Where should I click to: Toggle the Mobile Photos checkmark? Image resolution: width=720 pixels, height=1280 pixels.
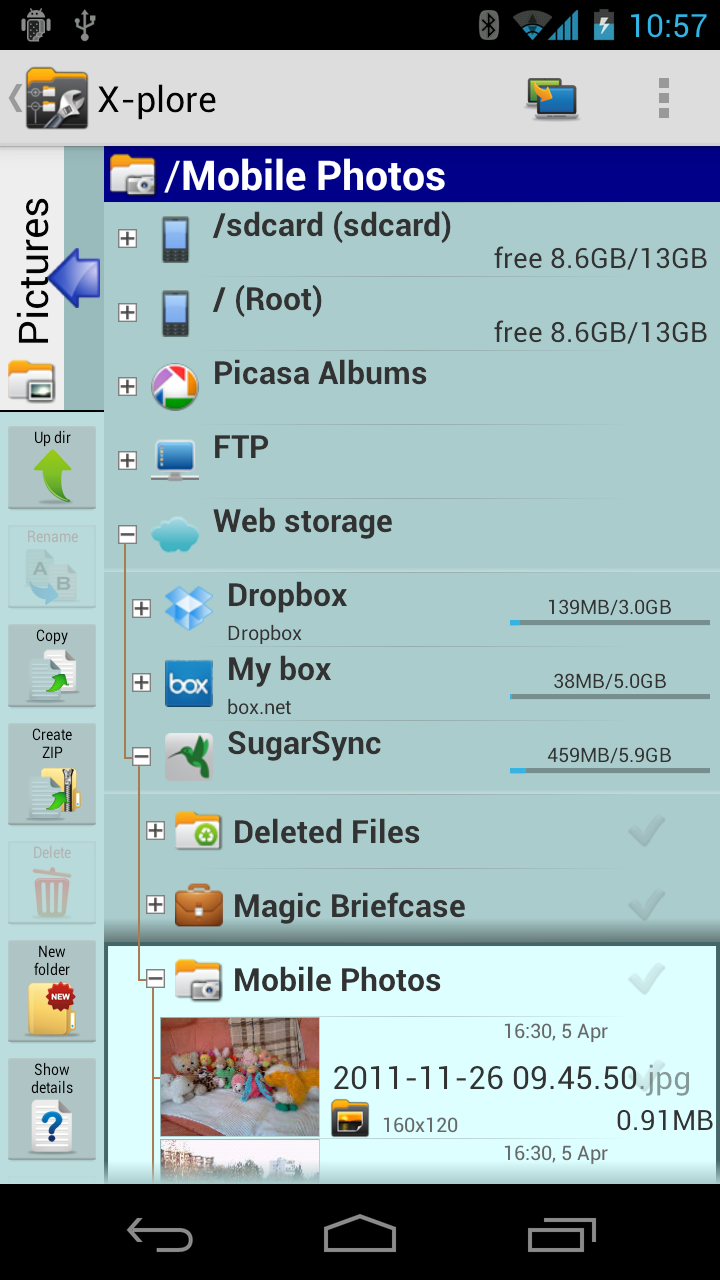[646, 980]
